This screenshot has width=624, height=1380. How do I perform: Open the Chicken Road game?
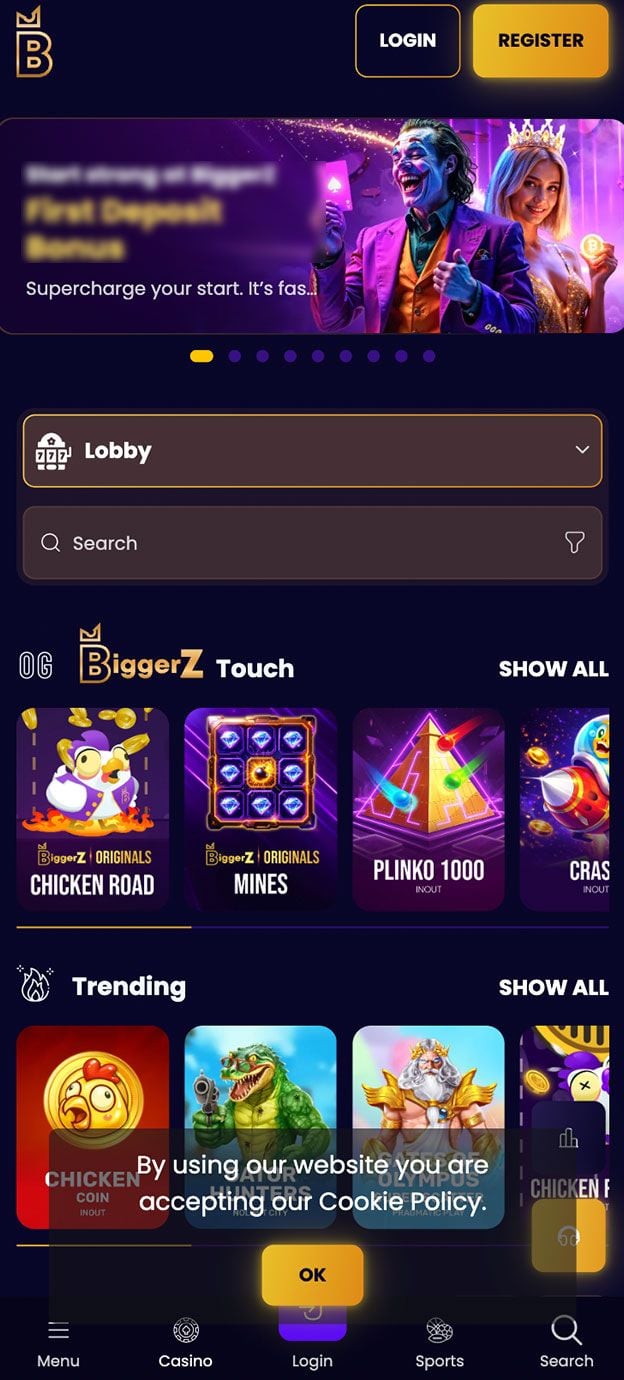coord(93,809)
